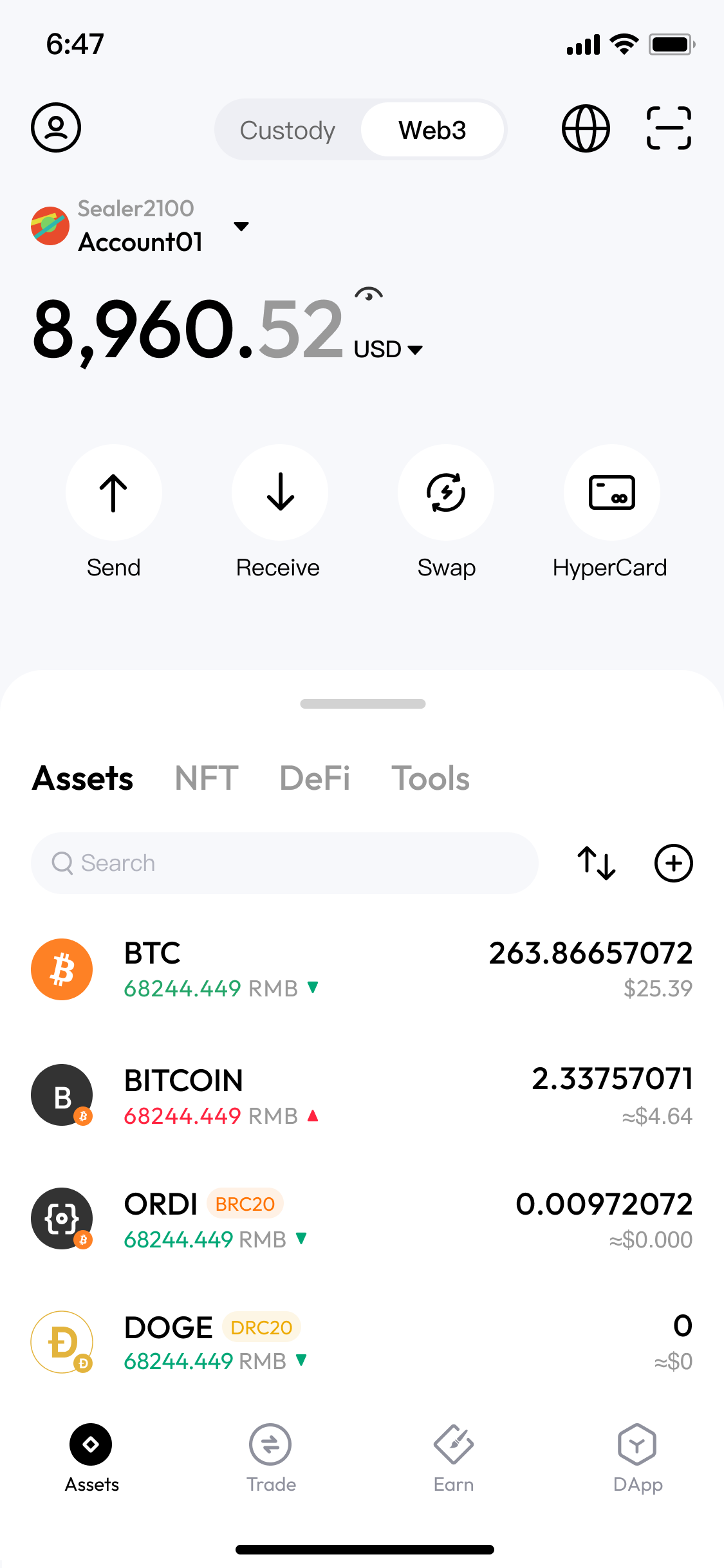Add a new asset with plus icon
The width and height of the screenshot is (724, 1568).
[673, 863]
